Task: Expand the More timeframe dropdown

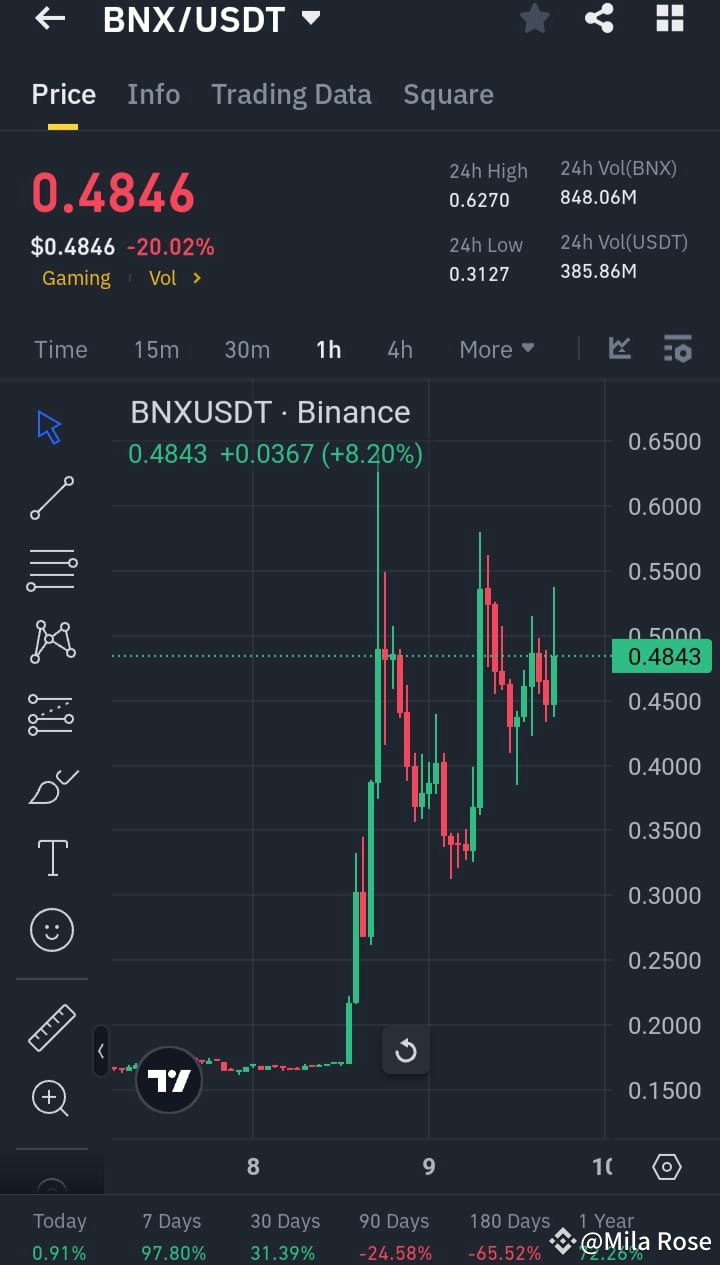Action: pyautogui.click(x=496, y=349)
